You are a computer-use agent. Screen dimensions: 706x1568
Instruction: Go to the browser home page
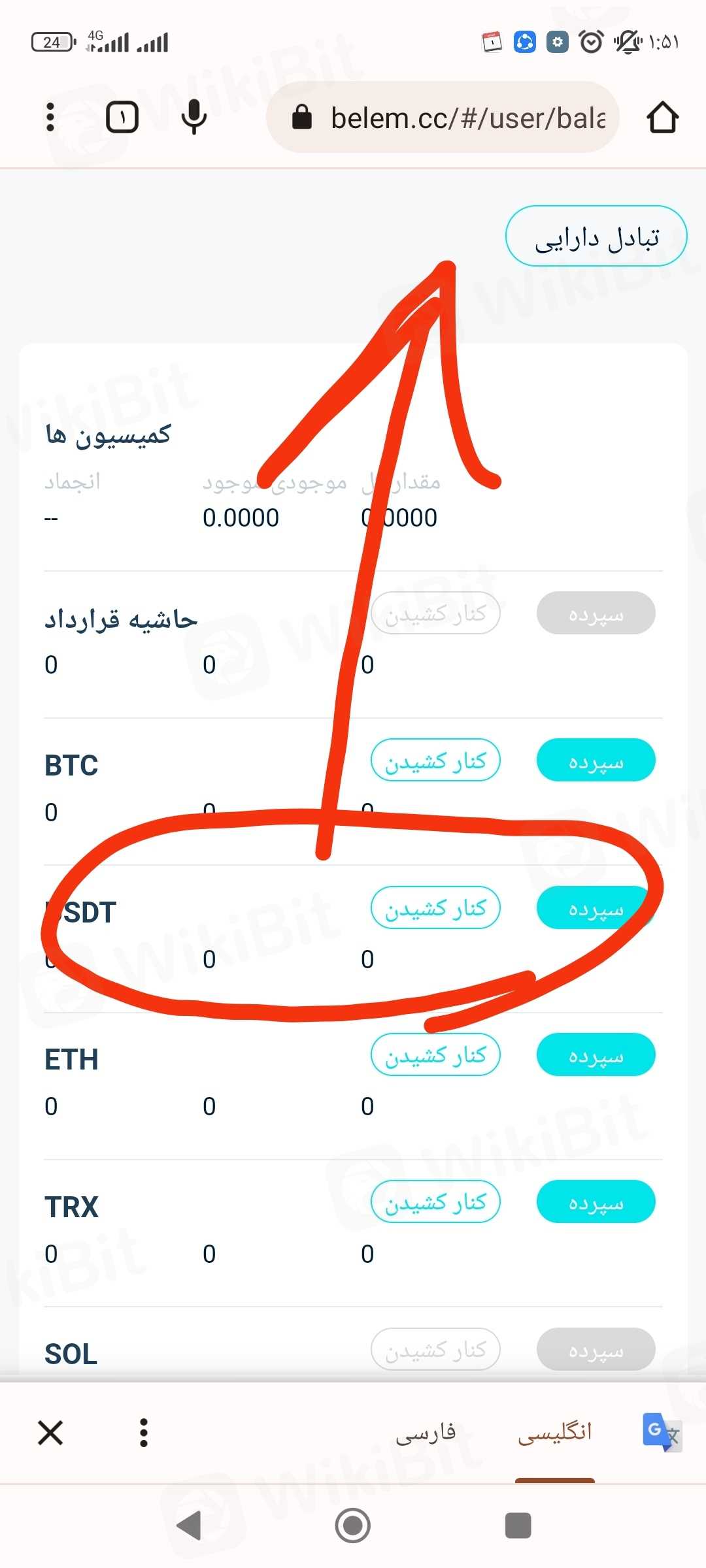point(662,118)
